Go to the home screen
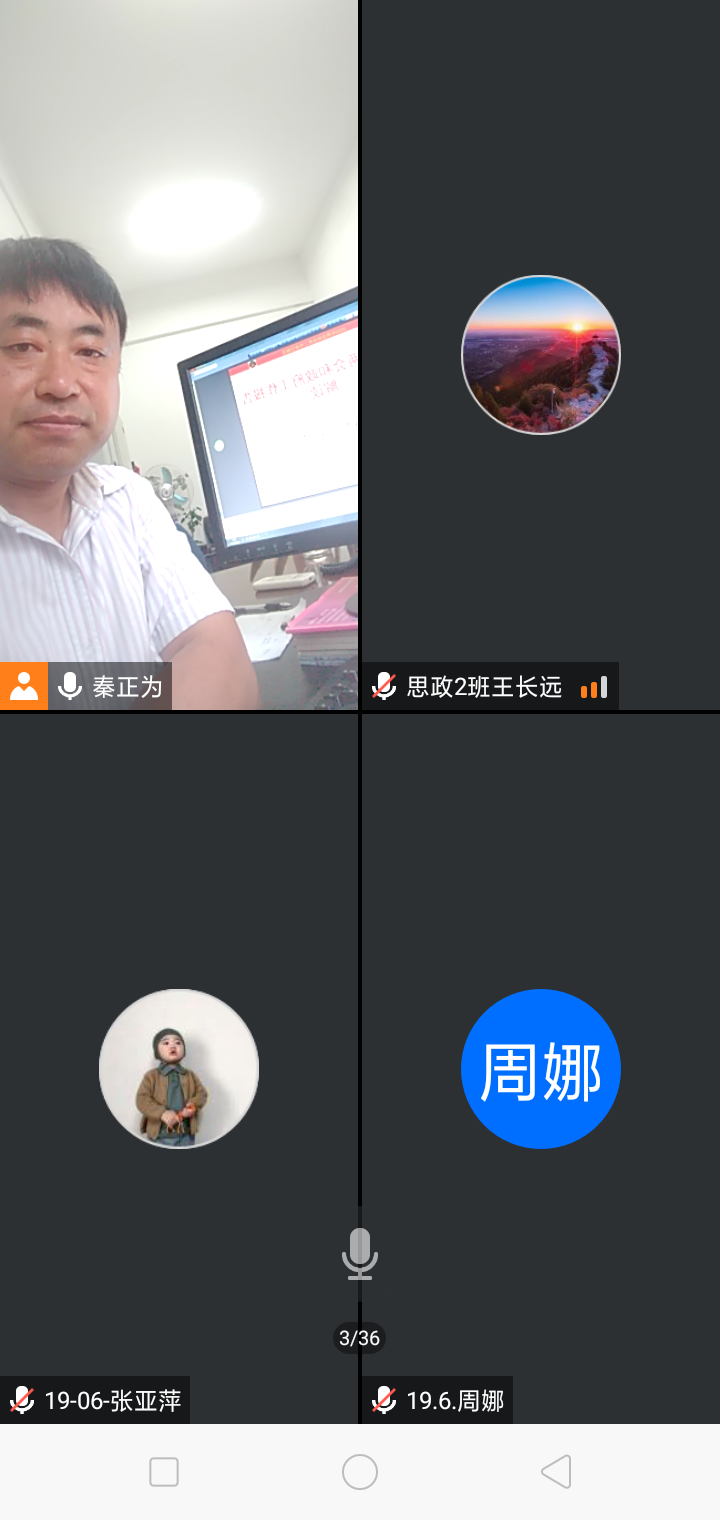The image size is (720, 1520). (x=360, y=1471)
